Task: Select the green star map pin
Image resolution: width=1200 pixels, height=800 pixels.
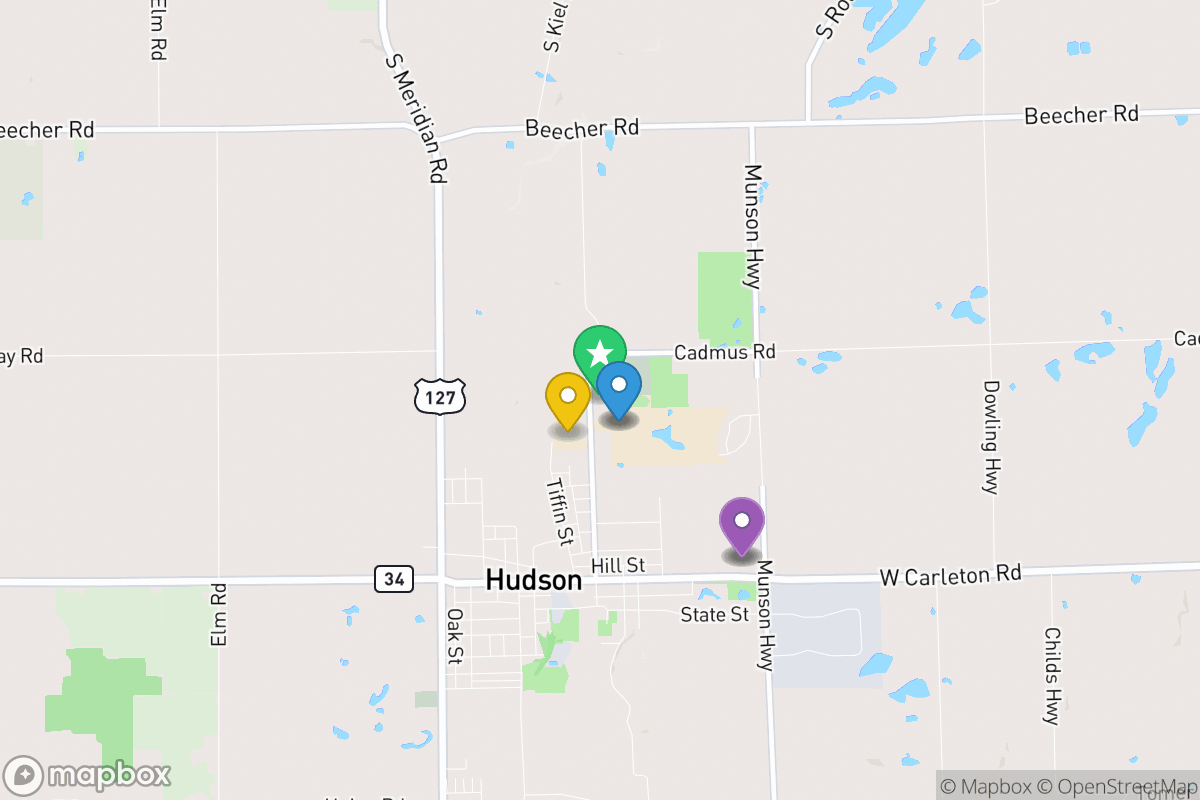Action: click(x=598, y=350)
